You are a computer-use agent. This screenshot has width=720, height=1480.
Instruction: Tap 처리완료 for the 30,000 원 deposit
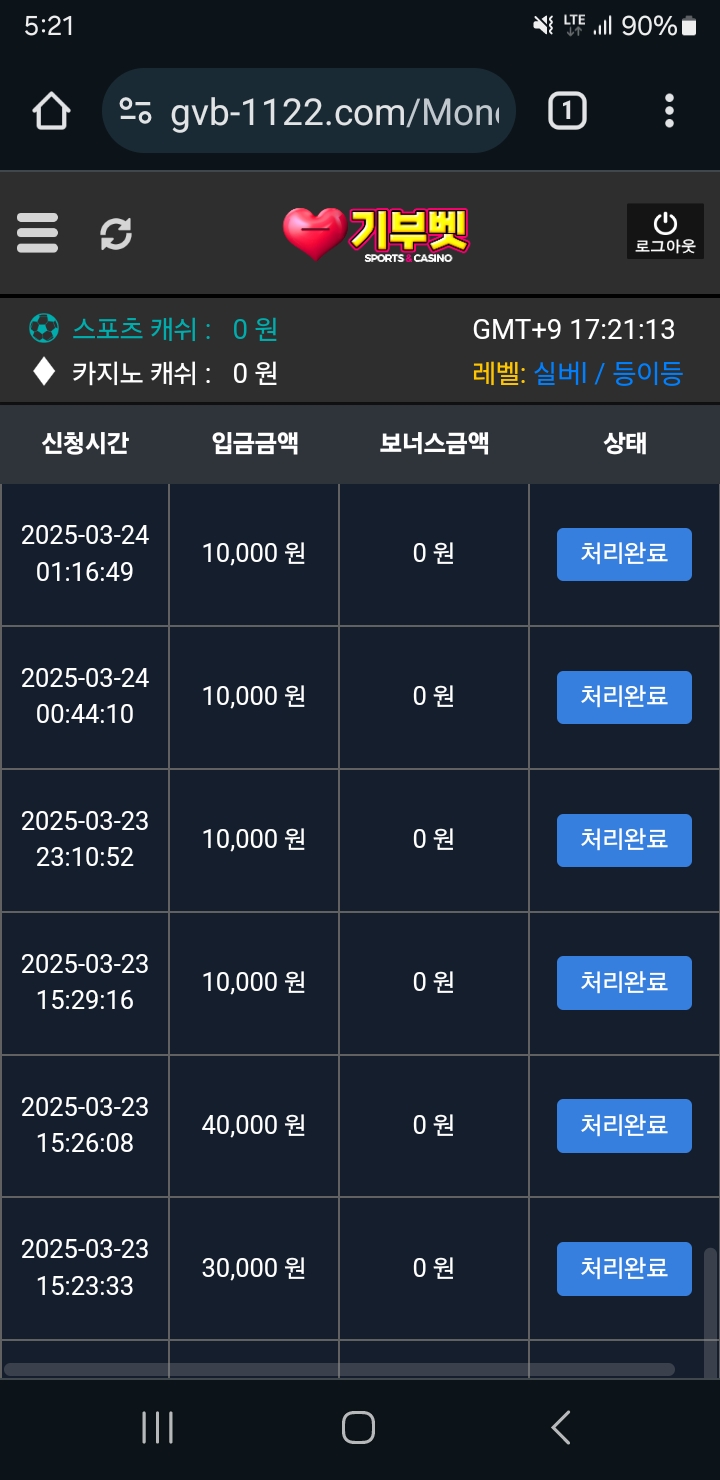click(624, 1269)
